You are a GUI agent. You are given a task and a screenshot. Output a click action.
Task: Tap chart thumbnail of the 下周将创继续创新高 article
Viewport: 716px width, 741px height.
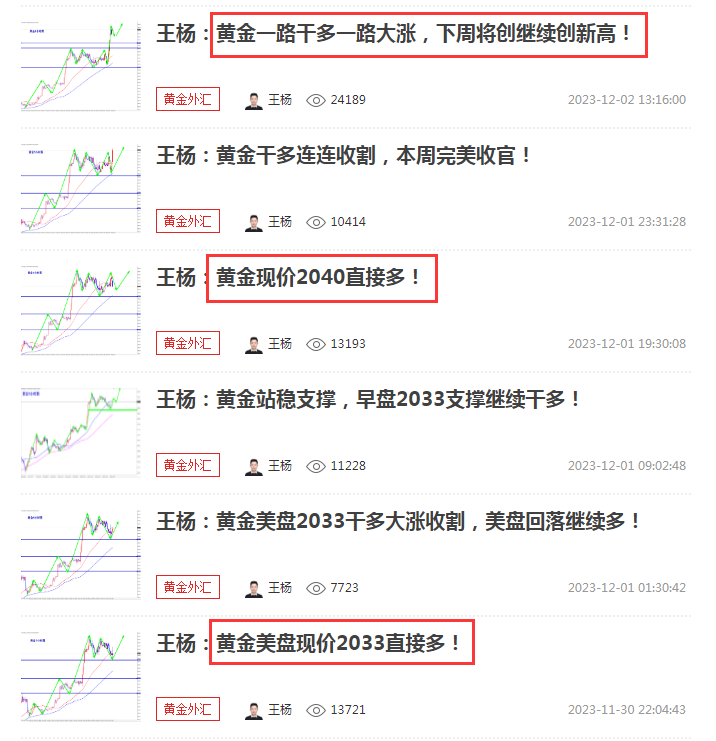pyautogui.click(x=81, y=65)
